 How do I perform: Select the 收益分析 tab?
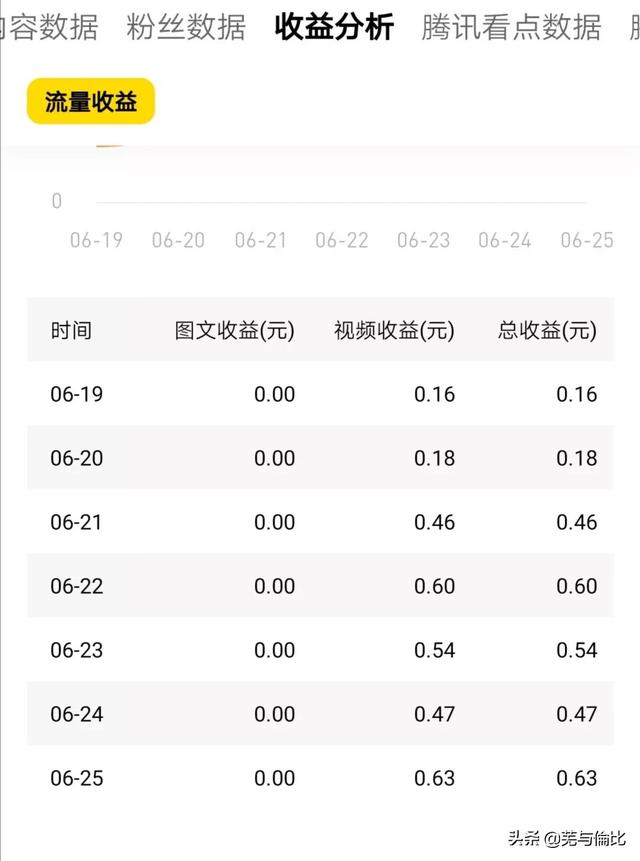(x=334, y=27)
